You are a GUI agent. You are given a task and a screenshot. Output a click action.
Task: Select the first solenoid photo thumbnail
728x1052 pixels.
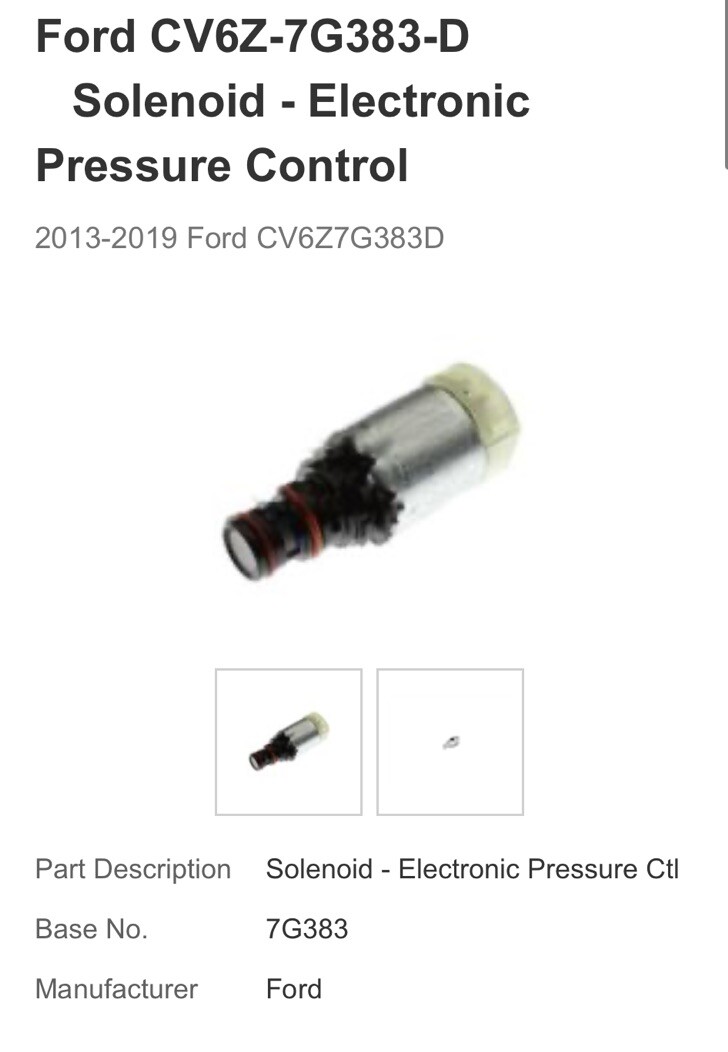tap(288, 742)
